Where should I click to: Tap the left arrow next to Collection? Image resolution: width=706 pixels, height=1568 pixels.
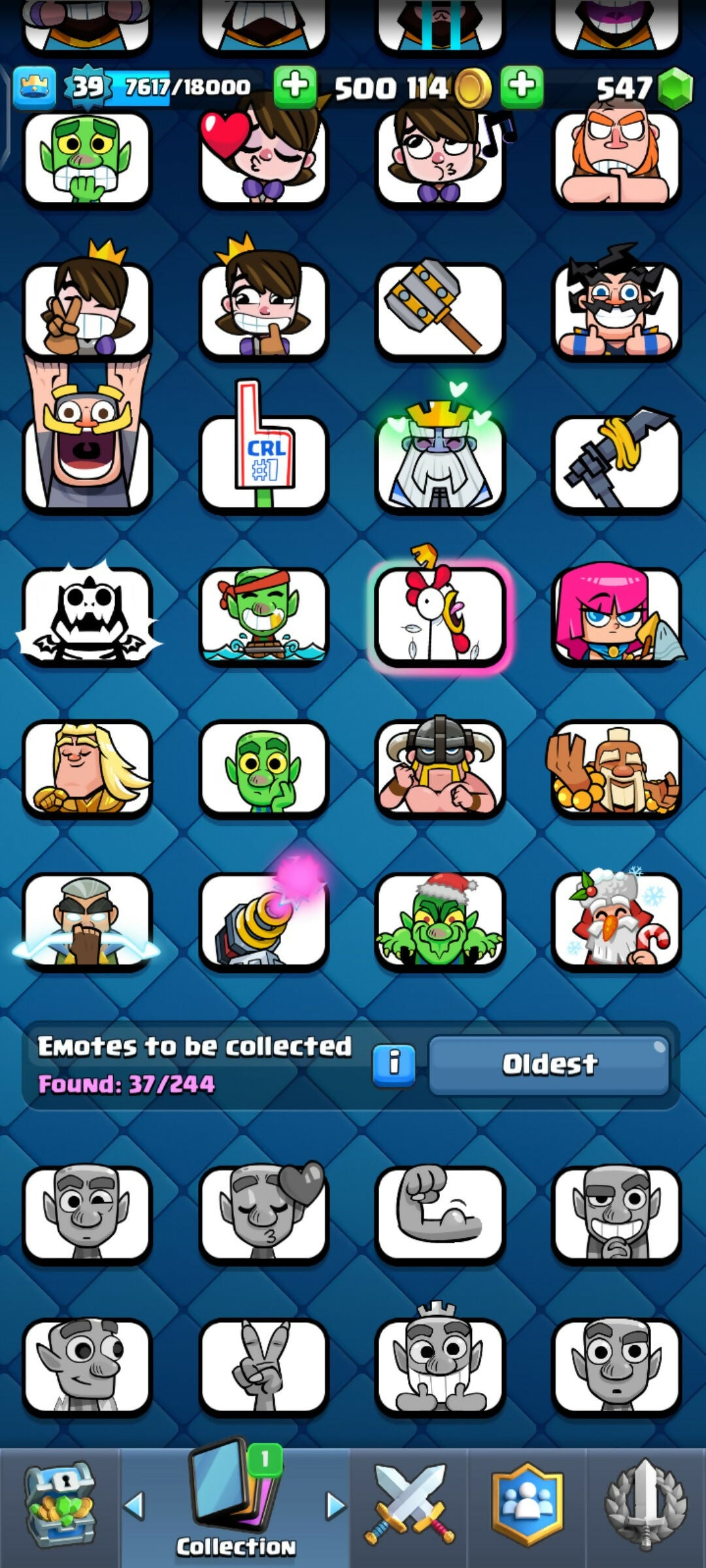click(x=134, y=1505)
